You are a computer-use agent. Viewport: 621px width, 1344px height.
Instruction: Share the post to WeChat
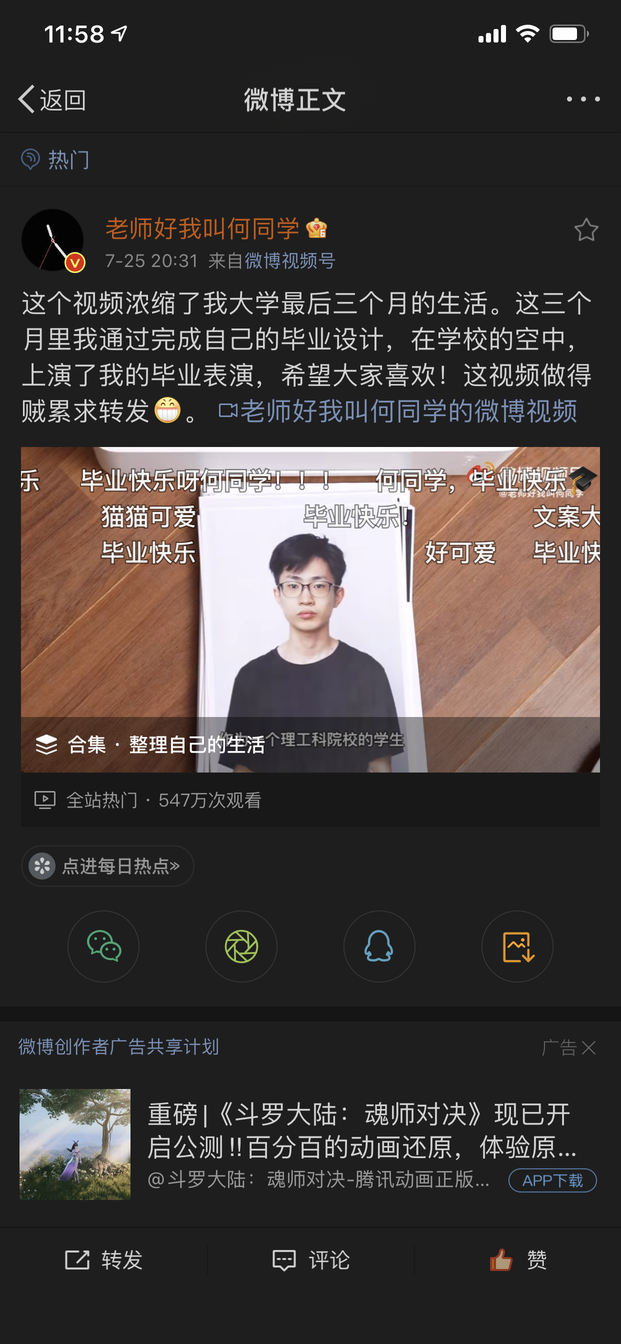click(103, 946)
